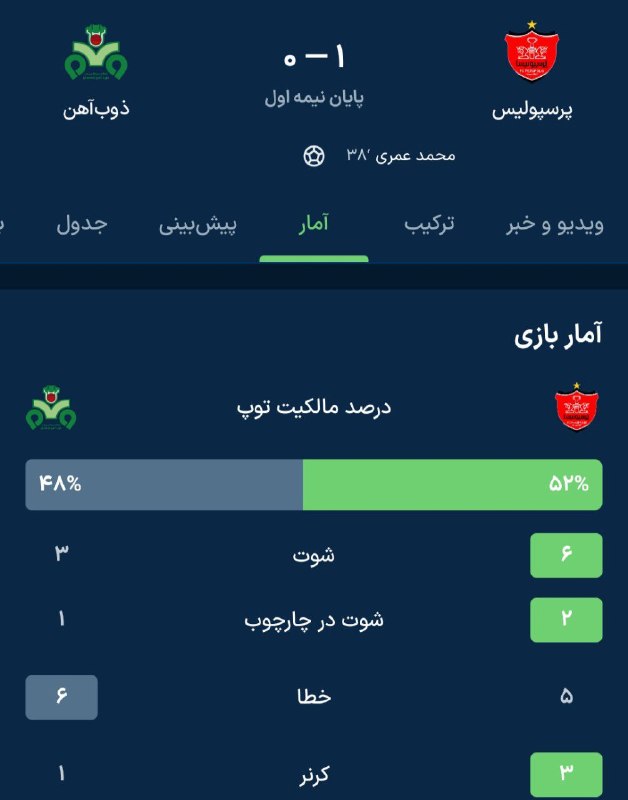Open the ترکیب lineup tab
The image size is (628, 800).
pyautogui.click(x=429, y=224)
